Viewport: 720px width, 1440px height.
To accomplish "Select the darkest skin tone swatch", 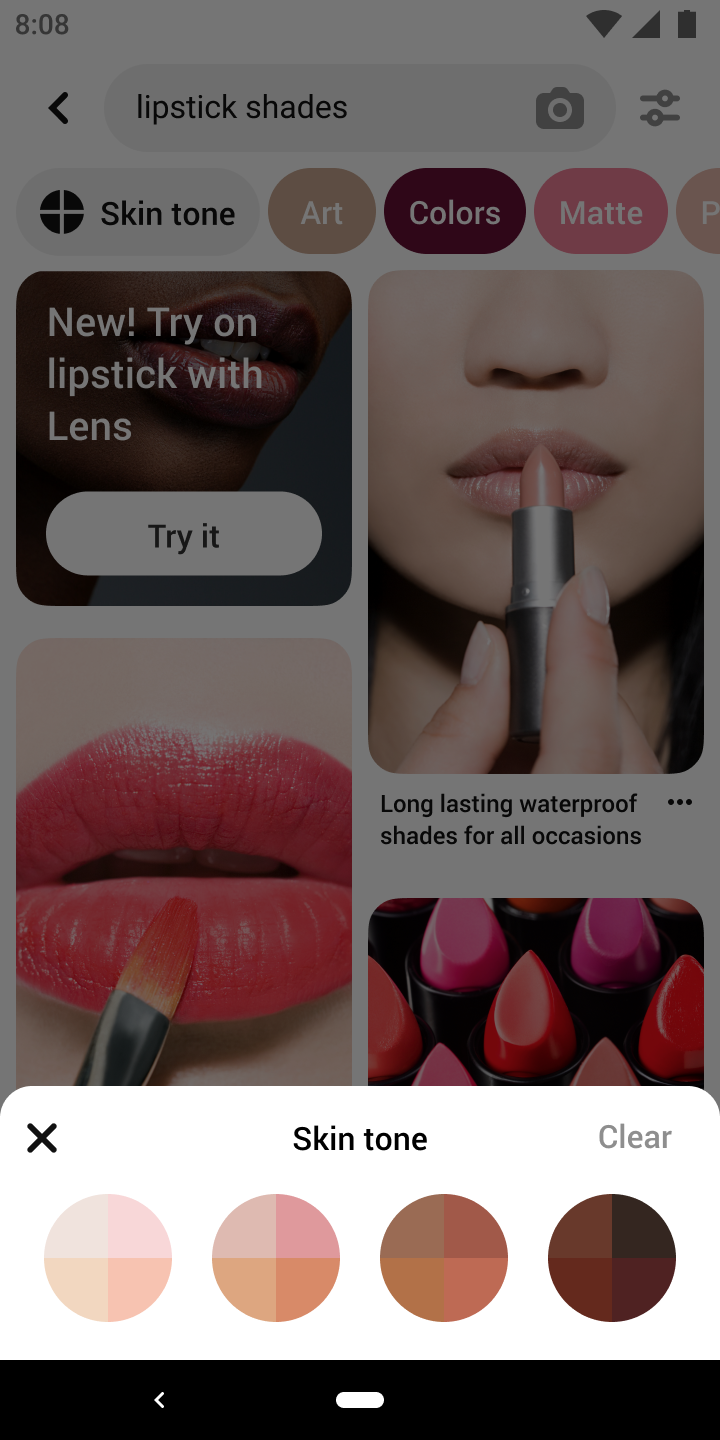I will (612, 1258).
